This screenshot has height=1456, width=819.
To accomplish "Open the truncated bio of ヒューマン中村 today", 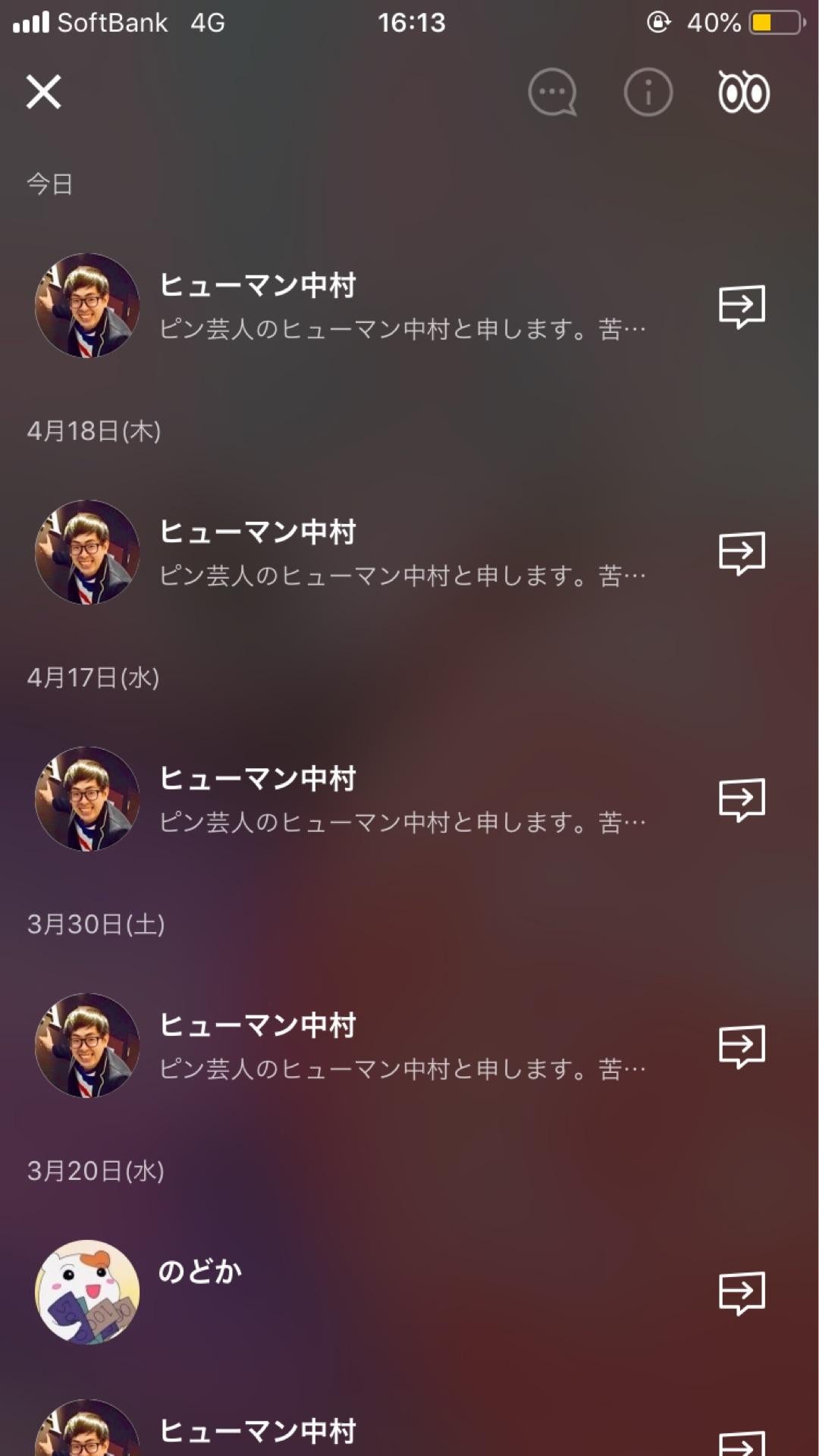I will coord(402,328).
